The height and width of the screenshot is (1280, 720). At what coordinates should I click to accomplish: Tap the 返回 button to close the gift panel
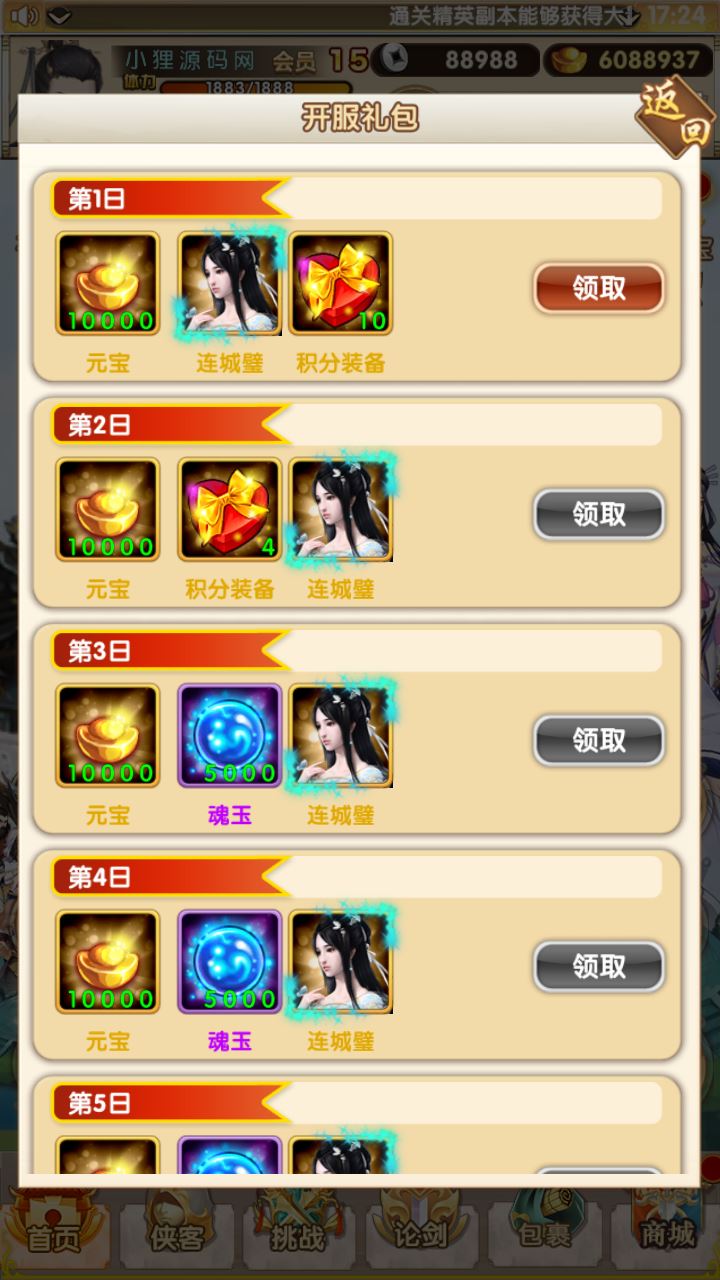pyautogui.click(x=676, y=120)
